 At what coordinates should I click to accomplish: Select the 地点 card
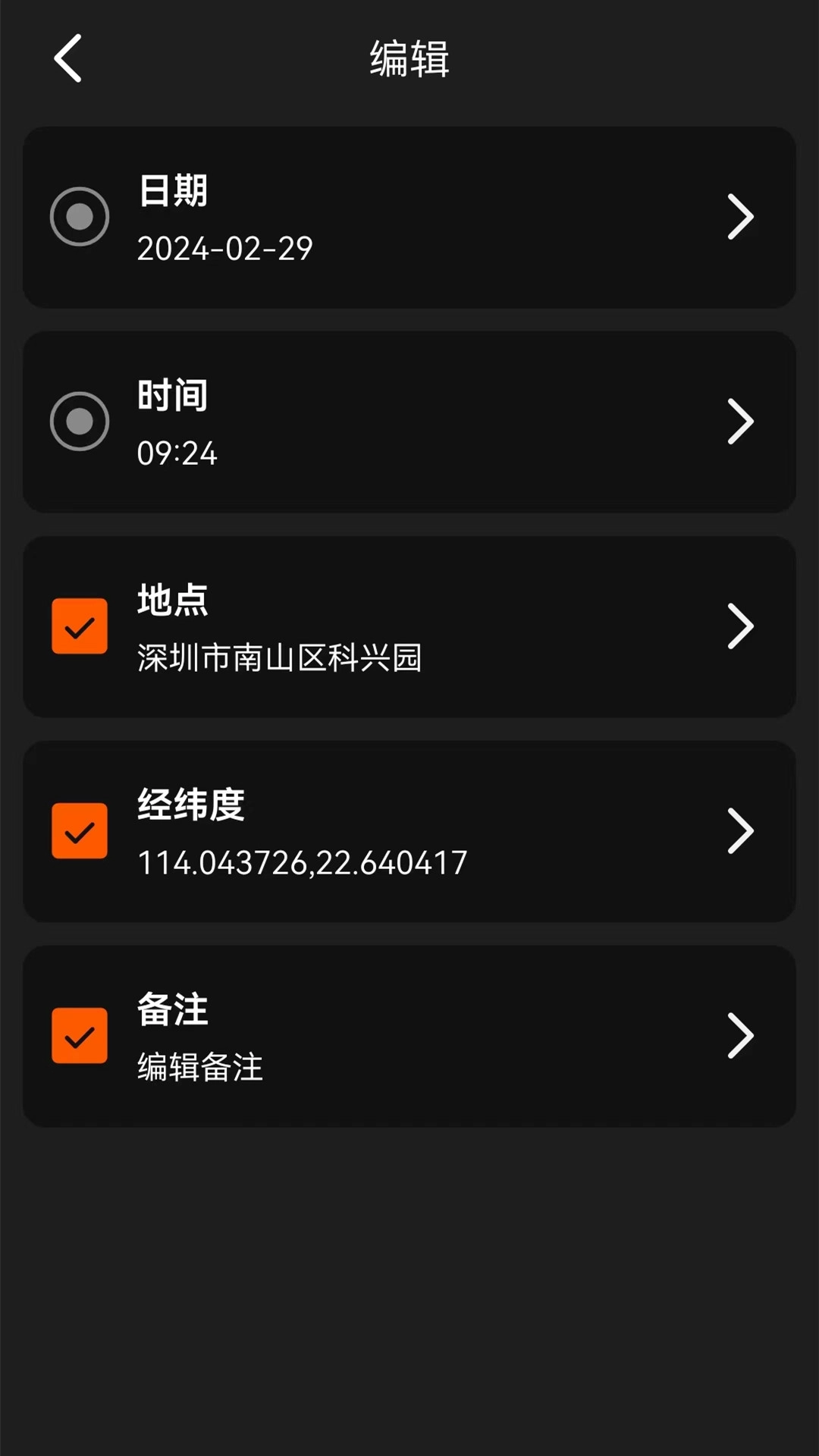pyautogui.click(x=409, y=626)
